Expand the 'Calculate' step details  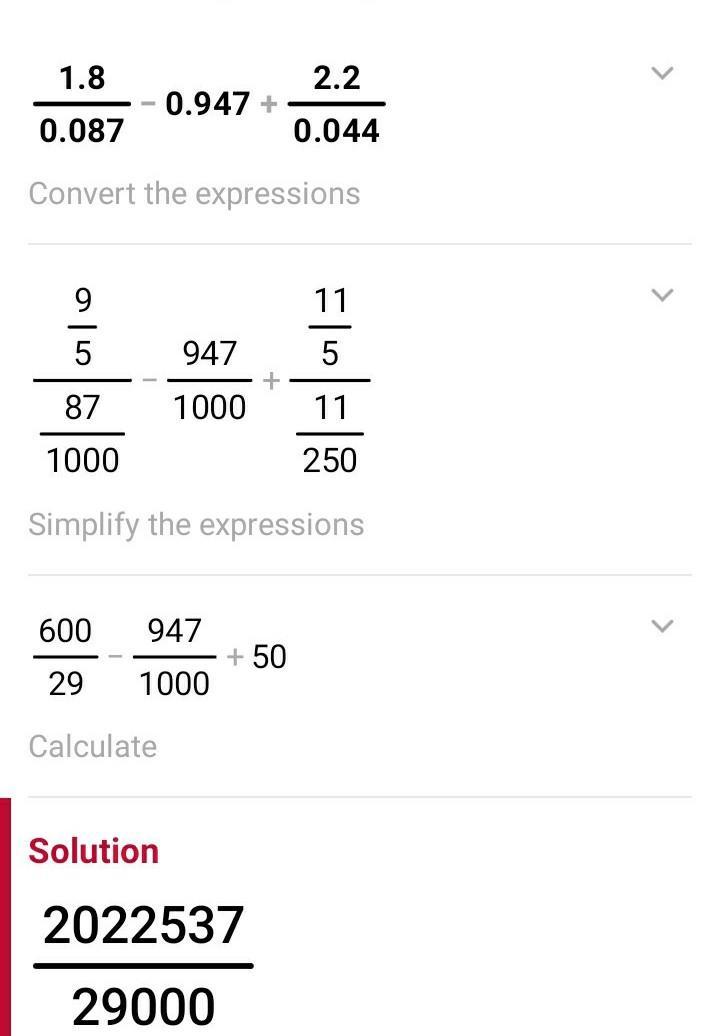(x=661, y=626)
